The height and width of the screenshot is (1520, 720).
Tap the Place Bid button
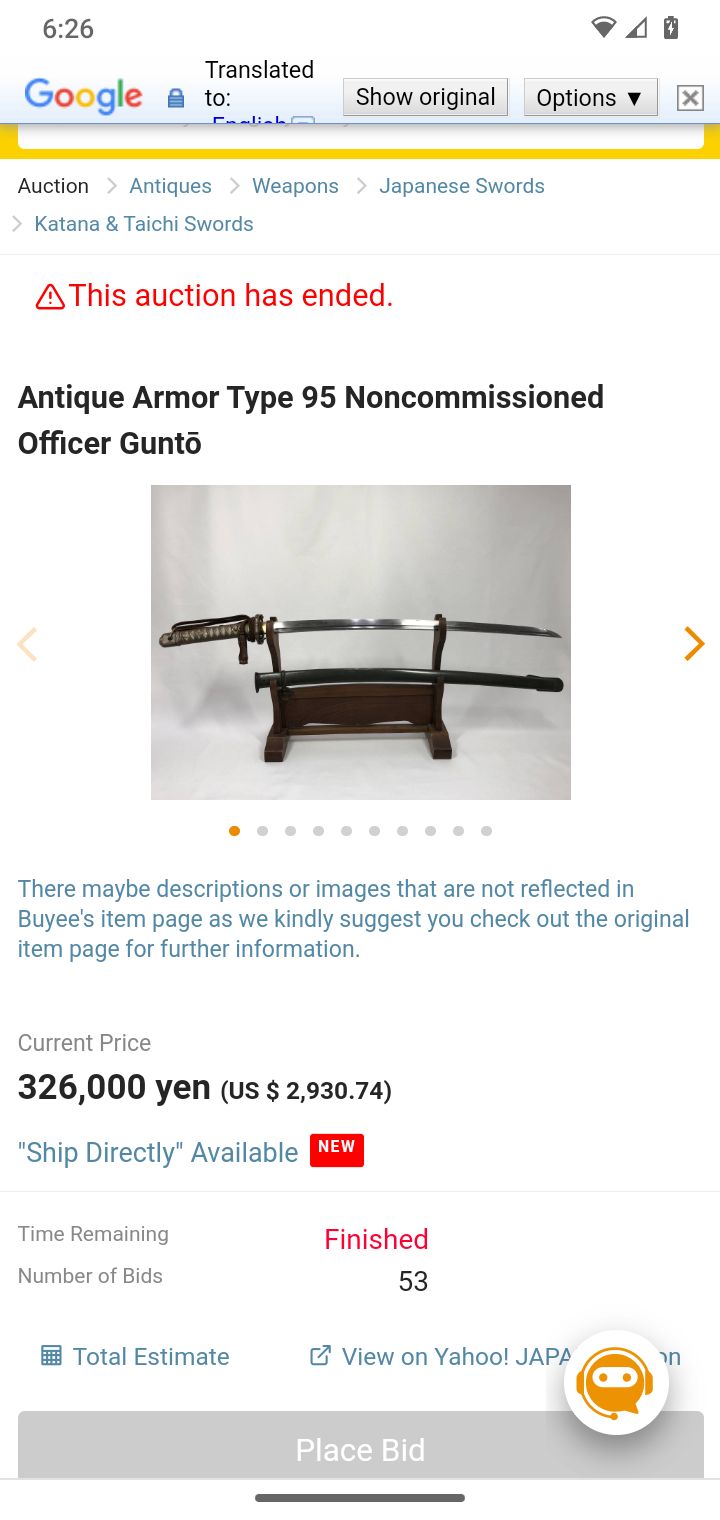361,1445
